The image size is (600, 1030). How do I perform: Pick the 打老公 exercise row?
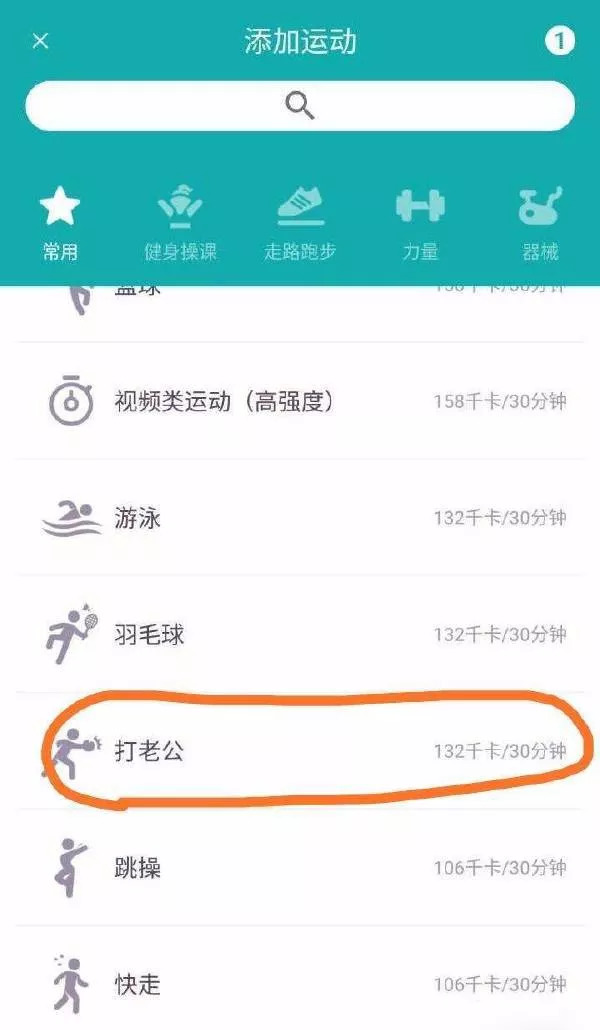300,750
